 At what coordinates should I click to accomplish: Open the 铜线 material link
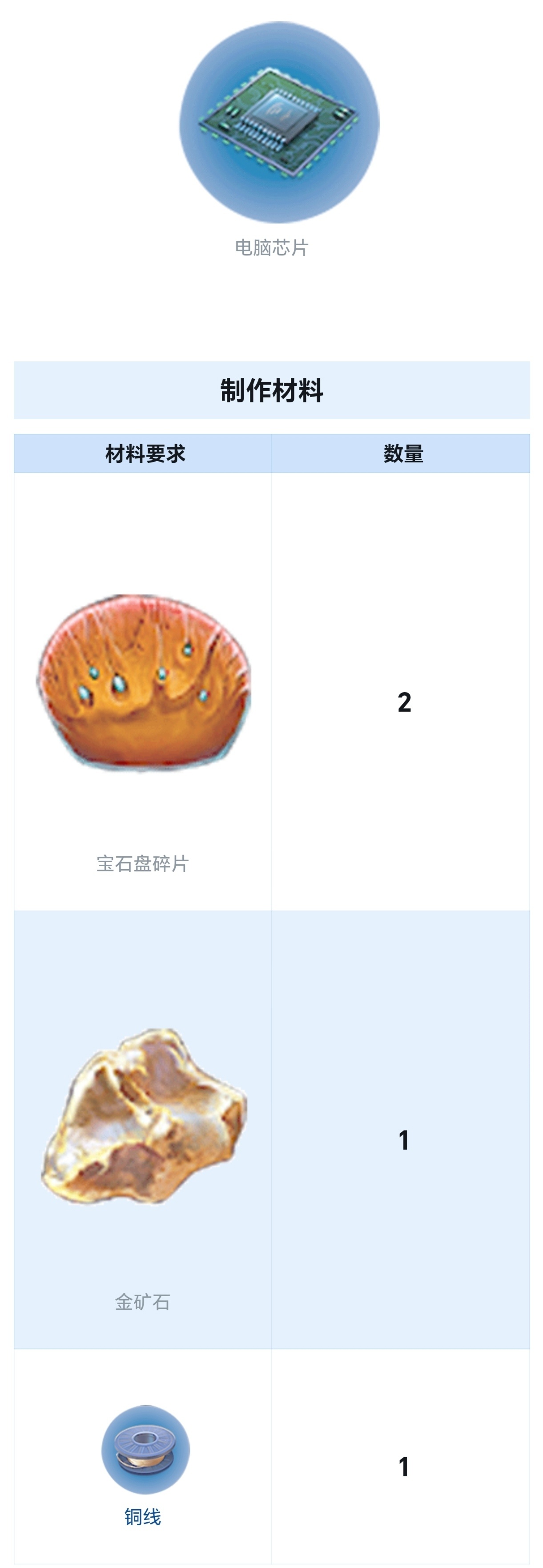point(143,1516)
